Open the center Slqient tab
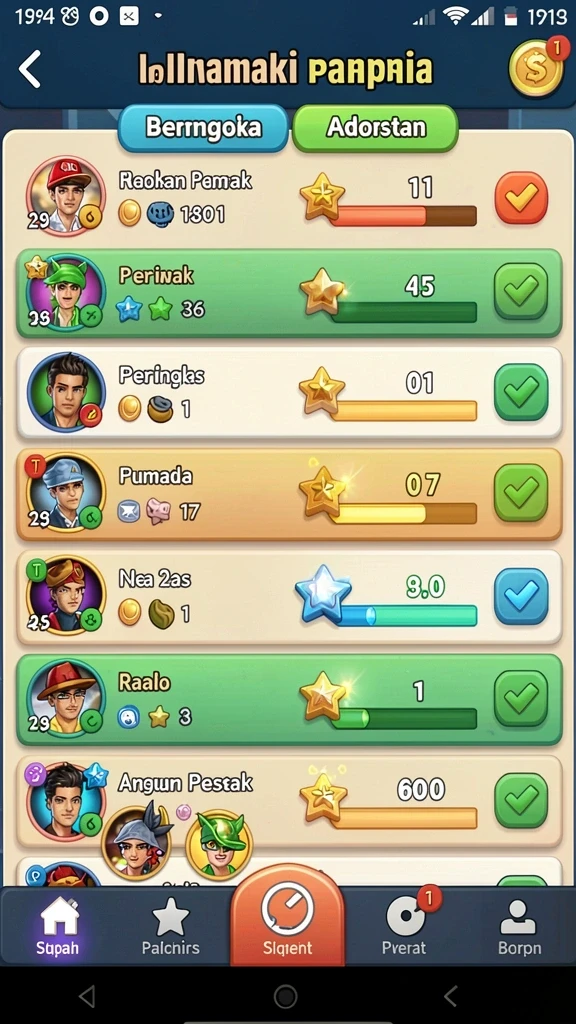 [x=287, y=916]
